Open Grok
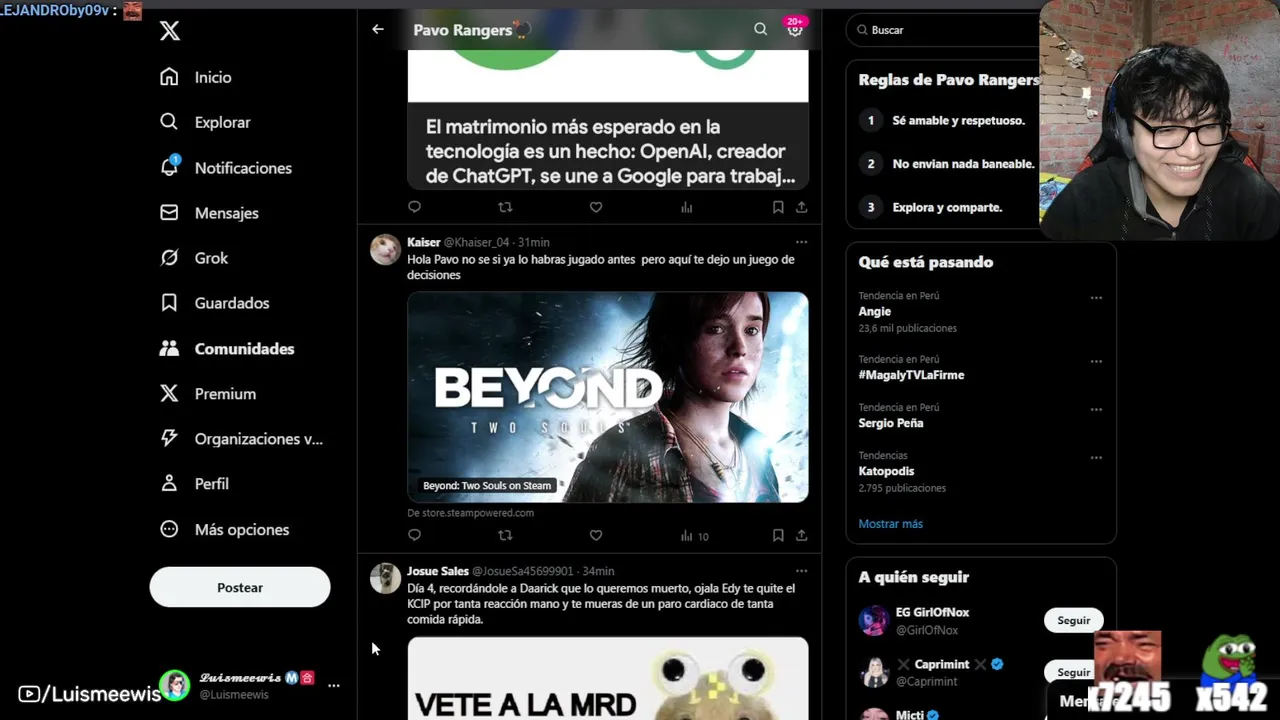This screenshot has width=1280, height=720. pos(211,258)
